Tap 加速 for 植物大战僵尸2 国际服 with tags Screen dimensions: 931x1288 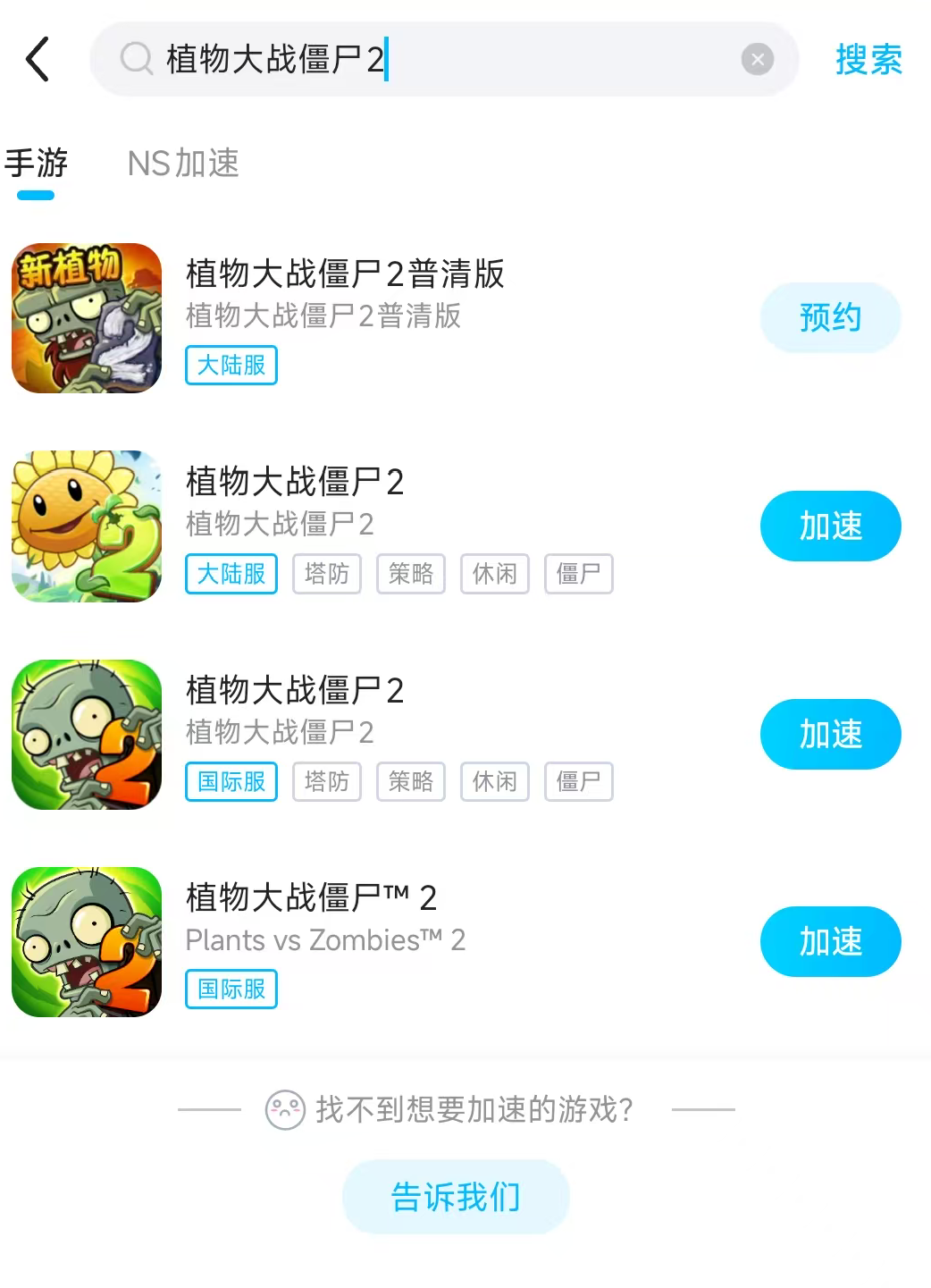point(830,734)
